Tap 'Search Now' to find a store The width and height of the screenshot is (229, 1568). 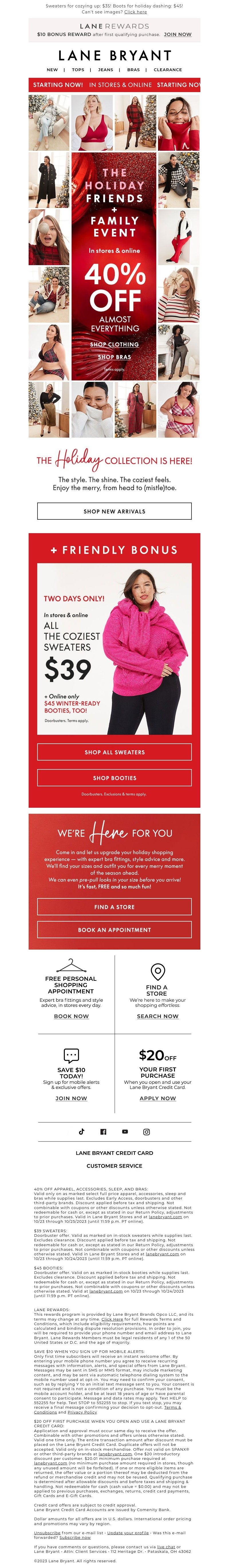point(158,1016)
